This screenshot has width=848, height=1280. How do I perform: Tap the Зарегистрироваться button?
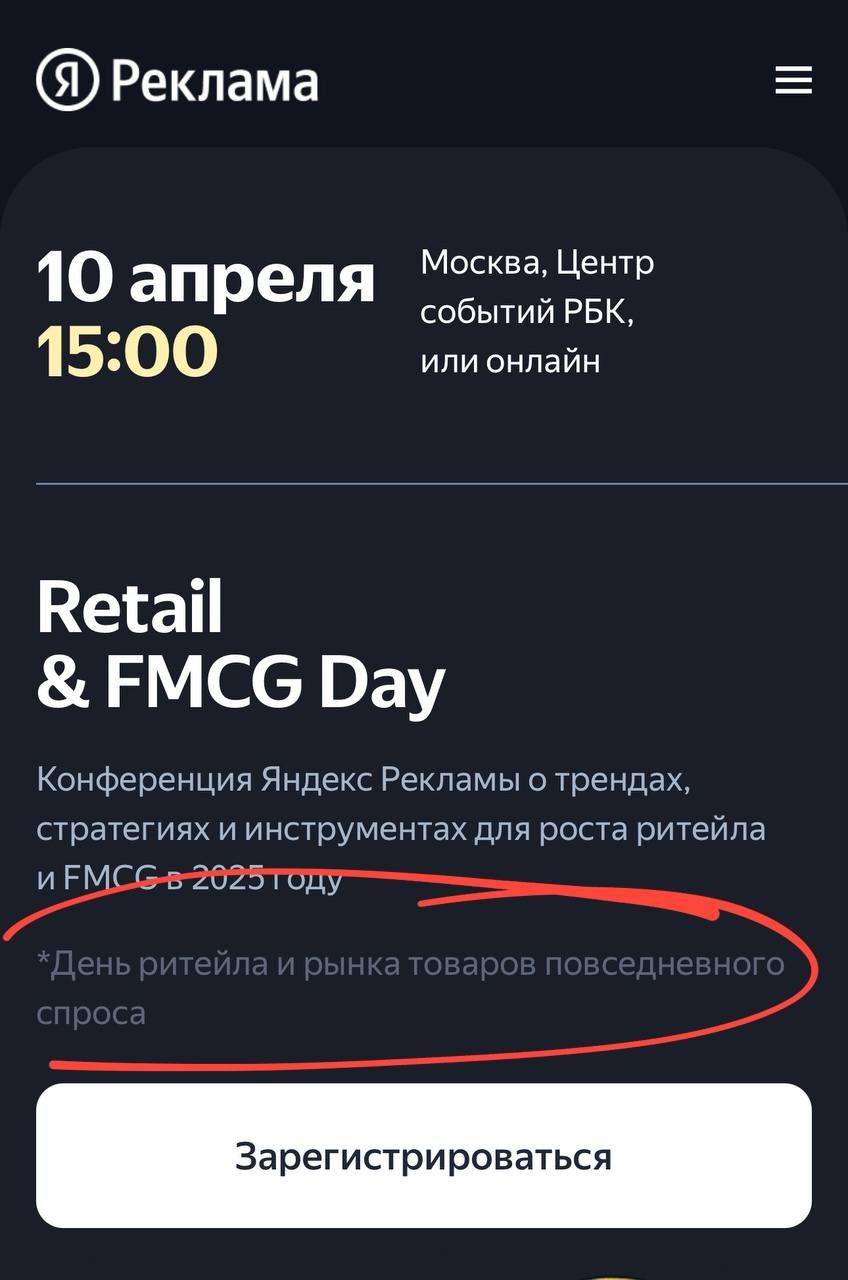click(423, 1156)
